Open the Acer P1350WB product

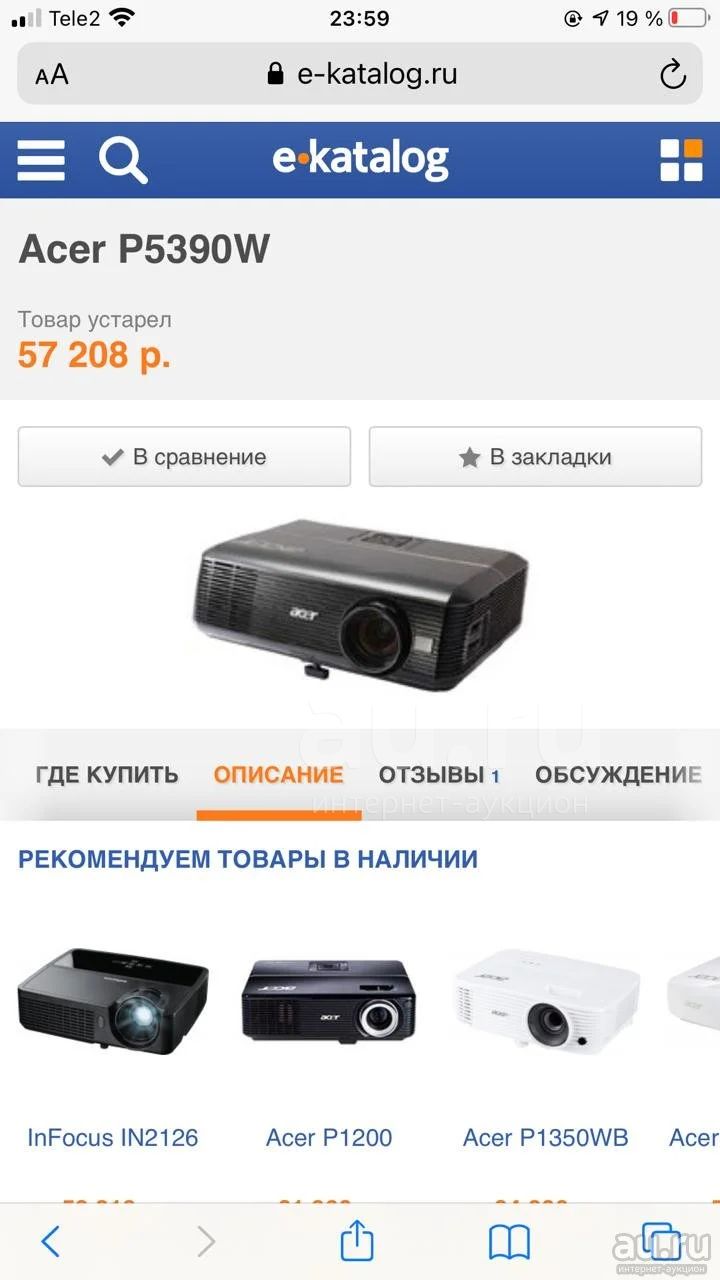point(545,1137)
